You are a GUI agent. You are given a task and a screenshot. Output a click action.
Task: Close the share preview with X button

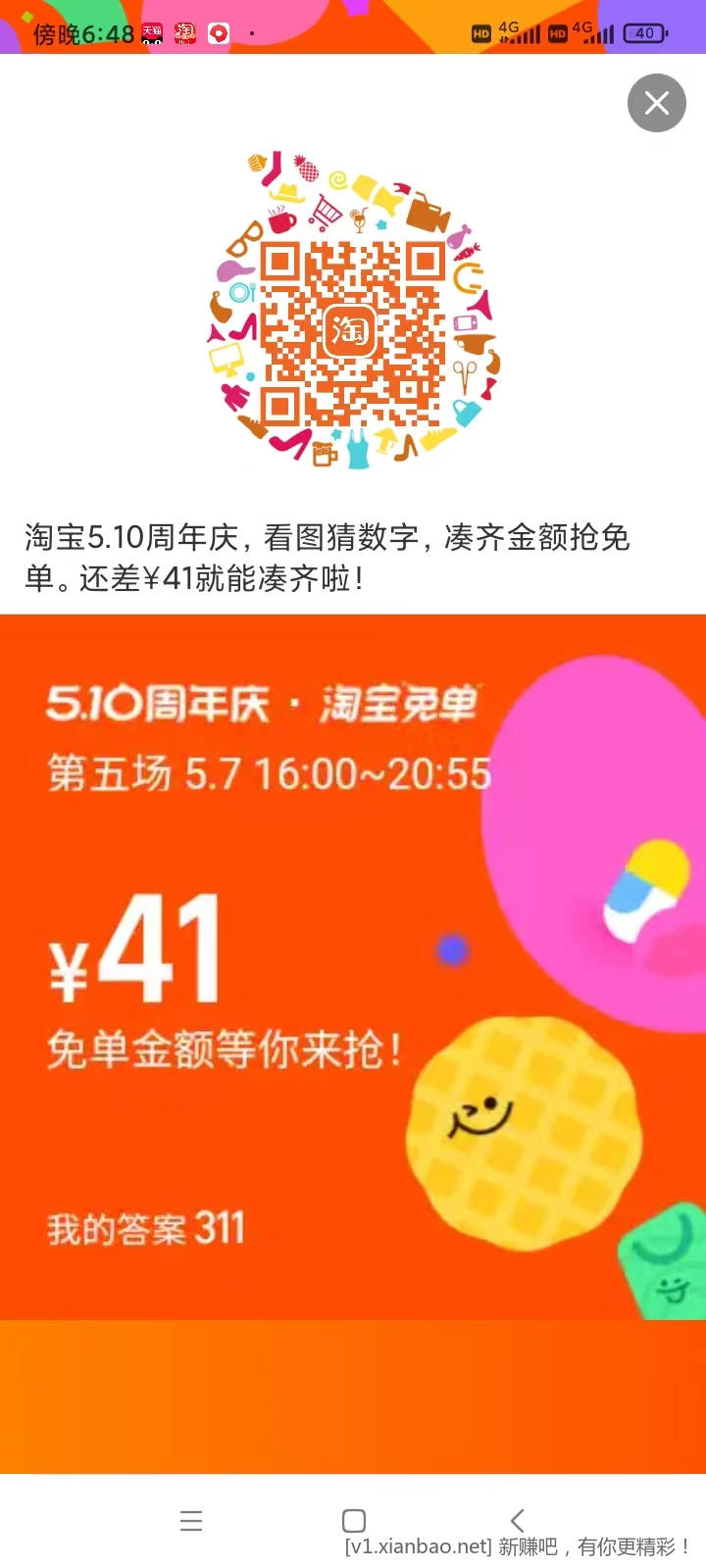pyautogui.click(x=656, y=103)
